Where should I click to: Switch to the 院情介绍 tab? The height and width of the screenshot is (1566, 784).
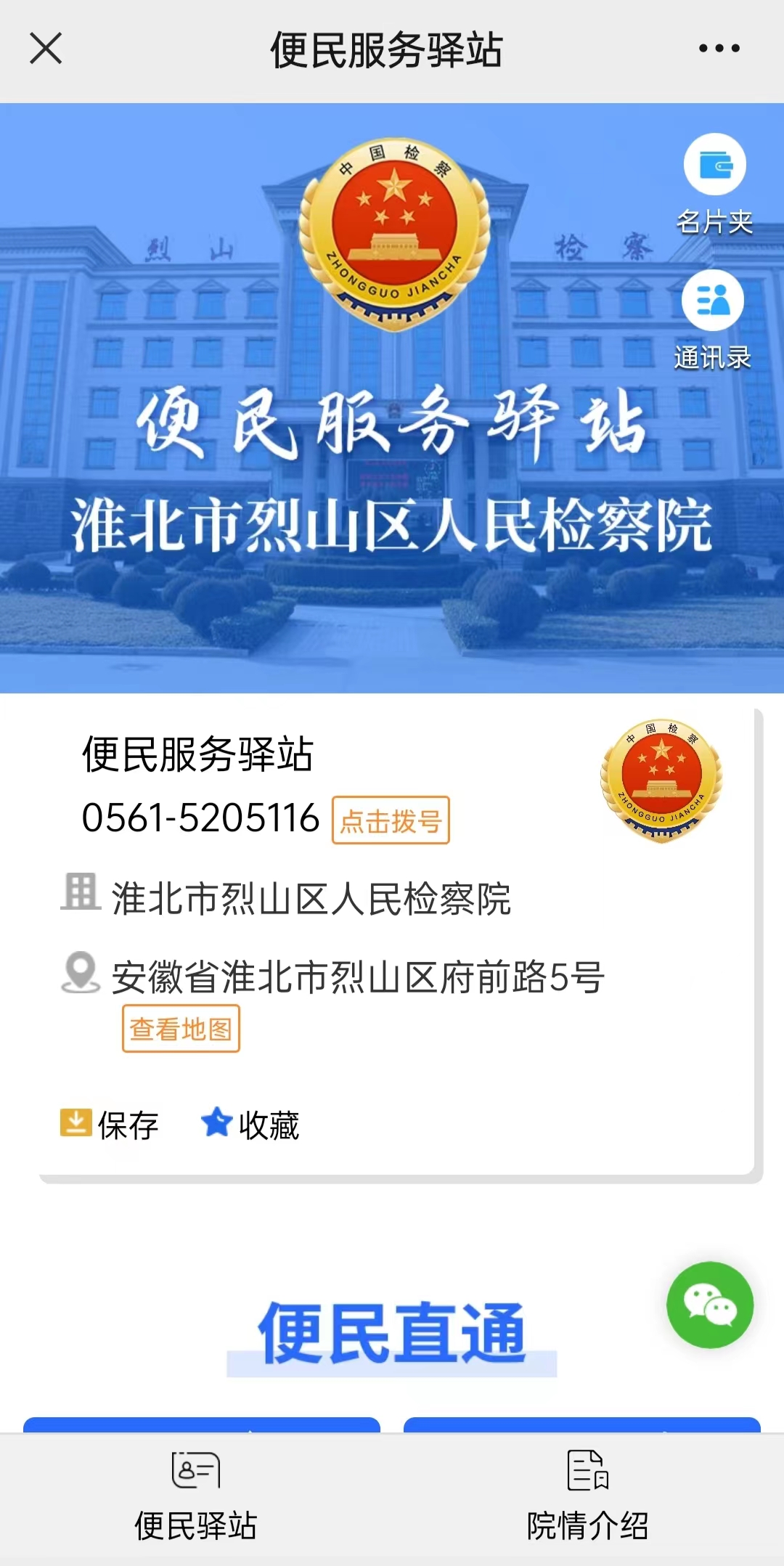587,1497
